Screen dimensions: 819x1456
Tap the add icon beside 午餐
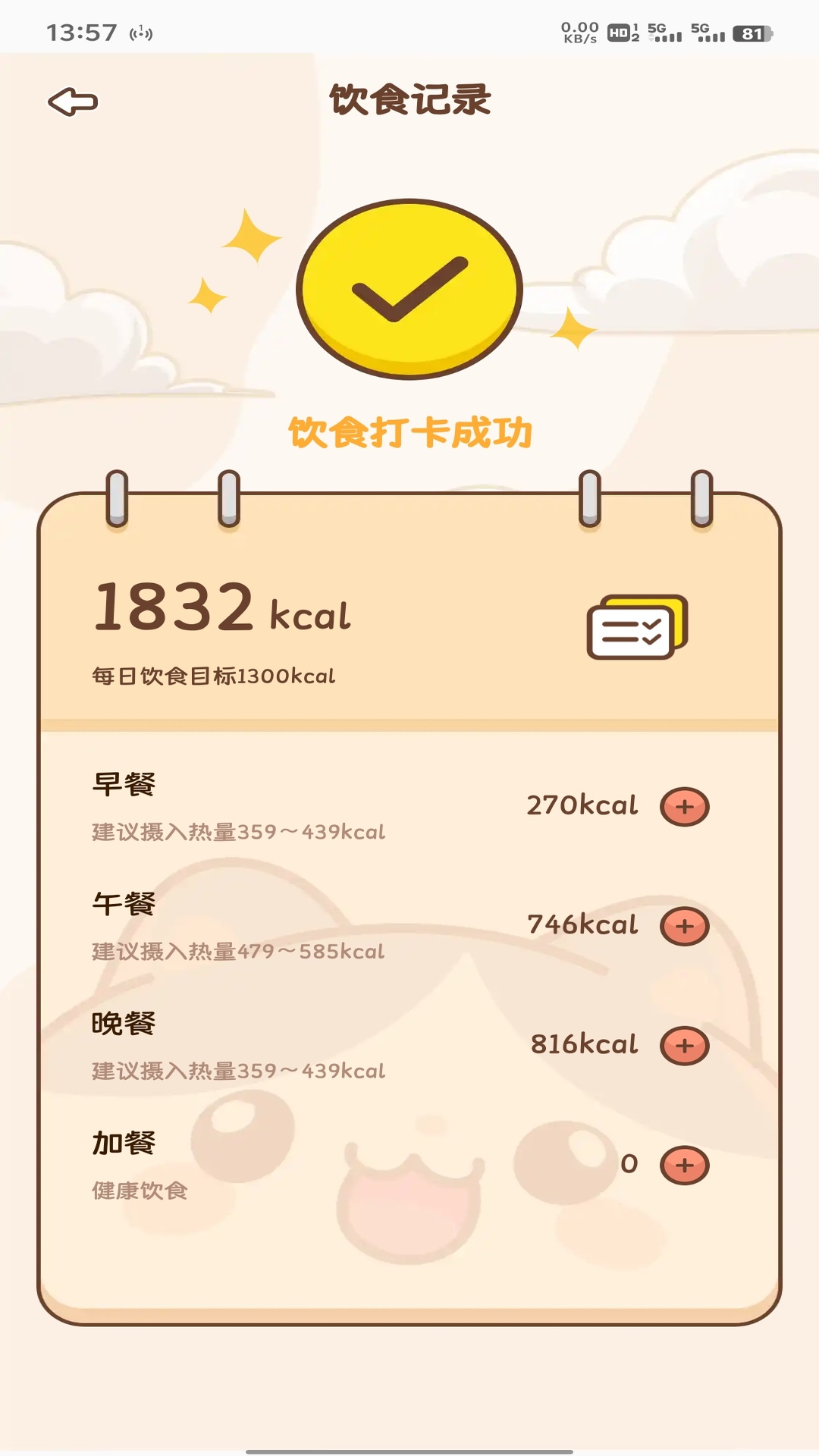click(683, 926)
